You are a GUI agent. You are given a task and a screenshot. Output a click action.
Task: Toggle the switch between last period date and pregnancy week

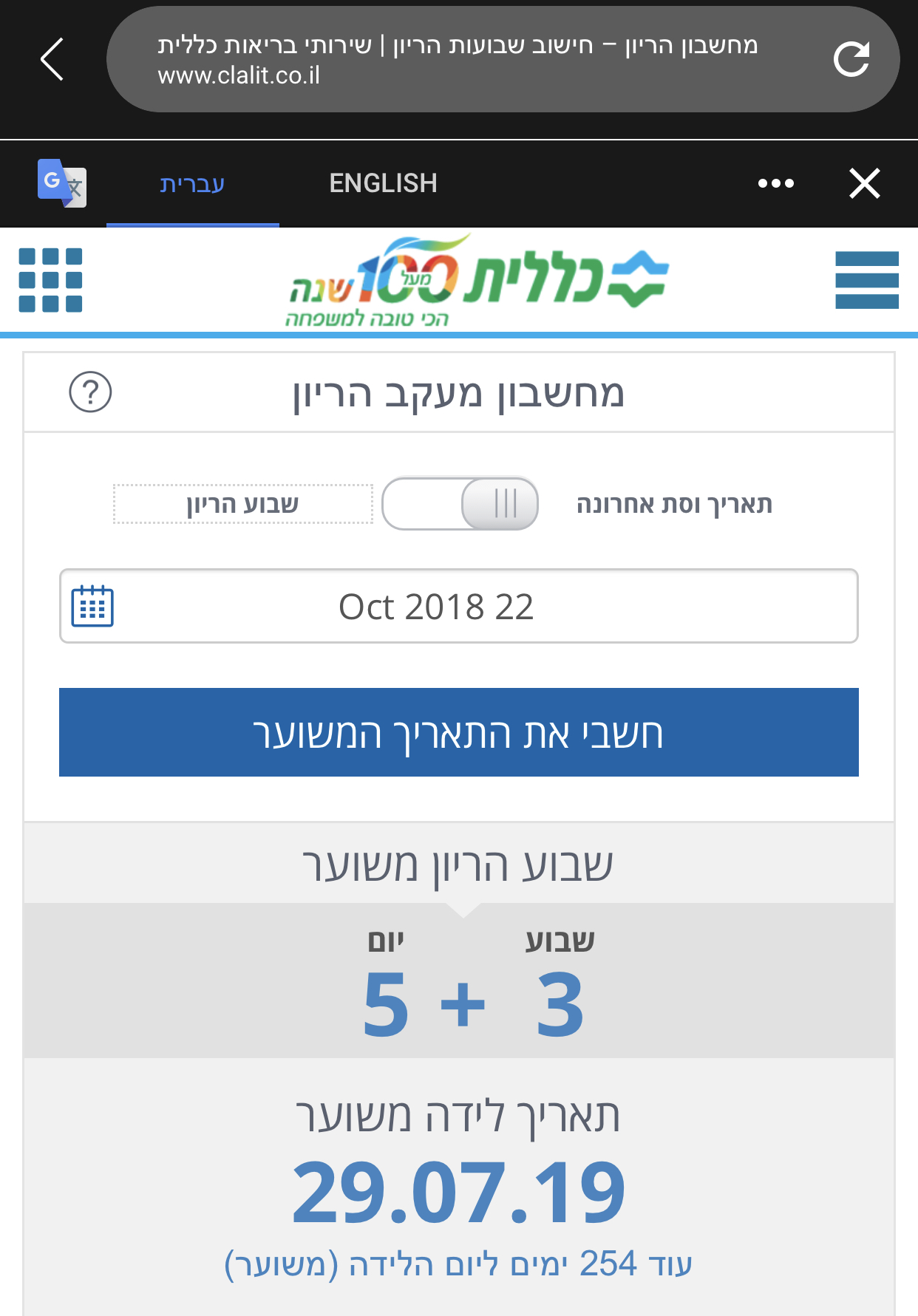coord(460,504)
